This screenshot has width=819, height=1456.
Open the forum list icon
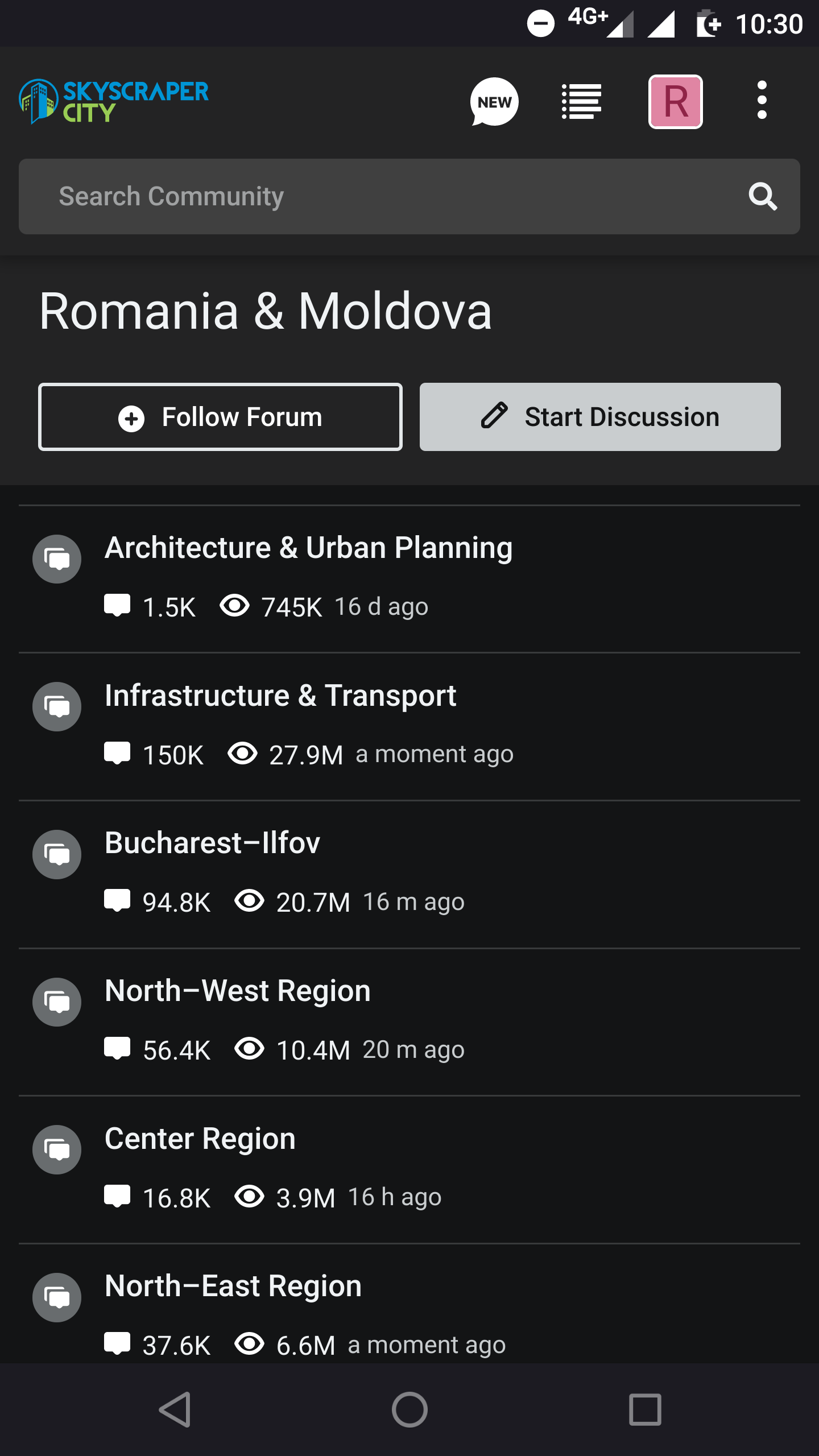(581, 102)
